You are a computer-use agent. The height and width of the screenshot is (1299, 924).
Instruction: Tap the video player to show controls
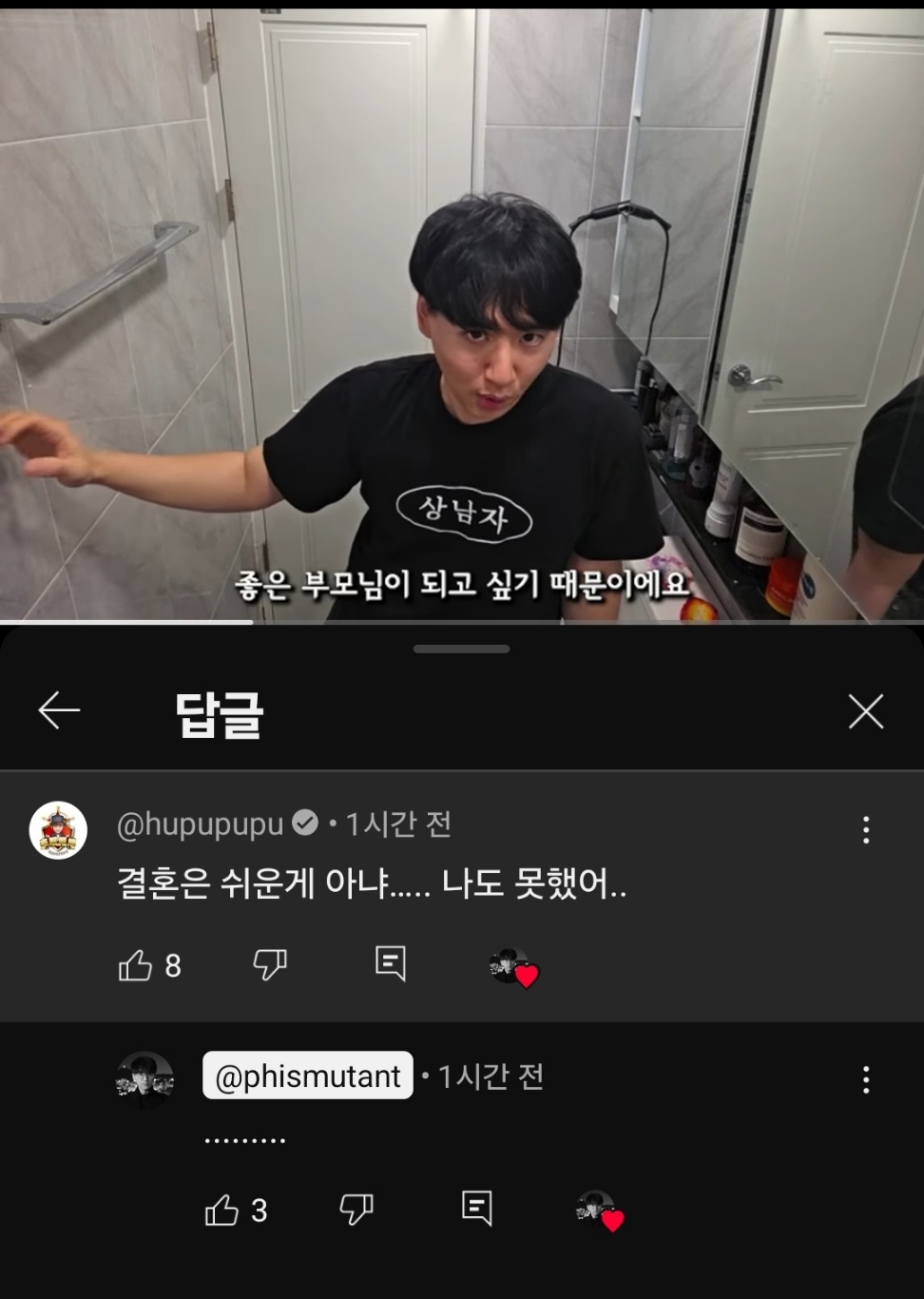[462, 314]
